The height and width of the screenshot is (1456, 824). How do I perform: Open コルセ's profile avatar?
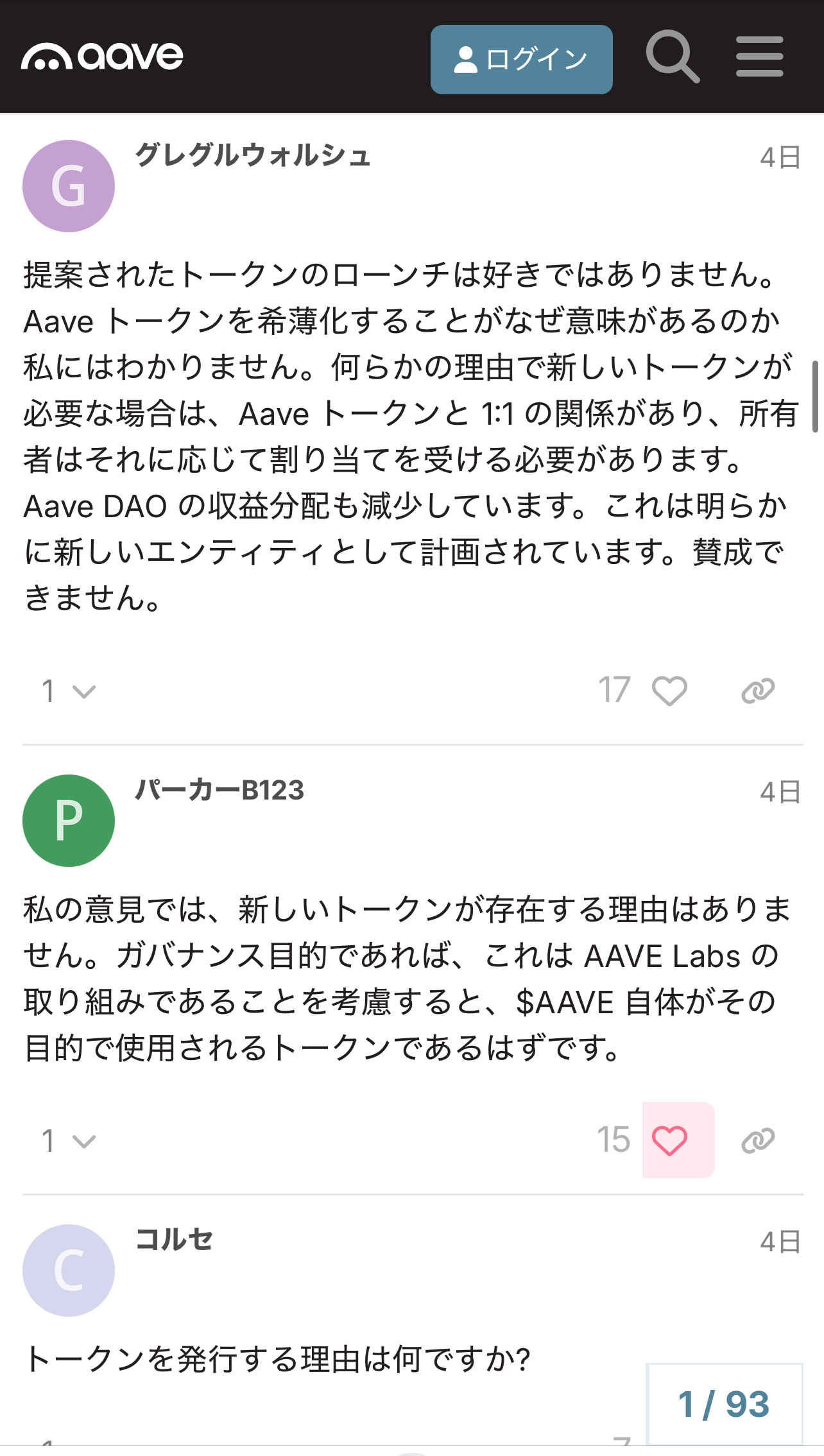(69, 1271)
